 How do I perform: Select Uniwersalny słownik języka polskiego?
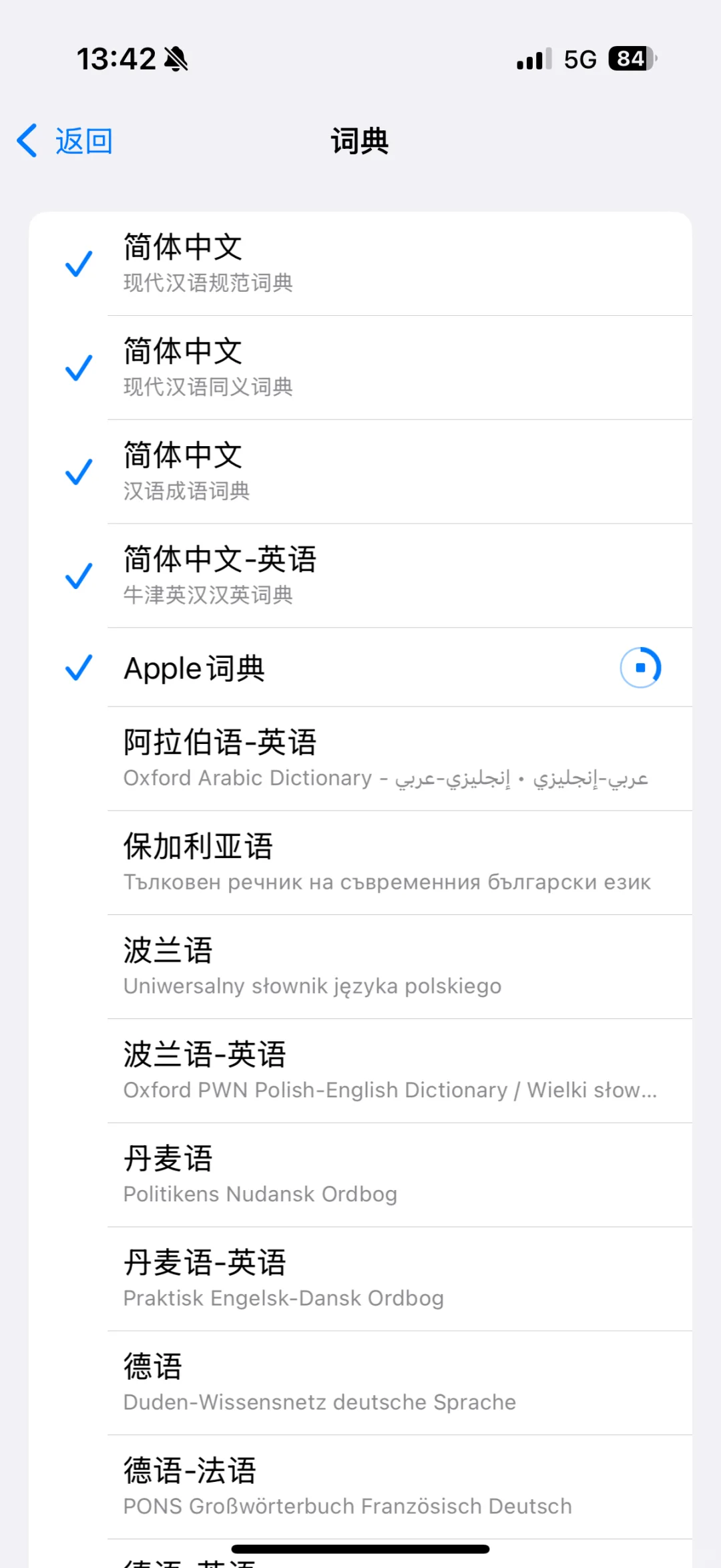[x=360, y=967]
